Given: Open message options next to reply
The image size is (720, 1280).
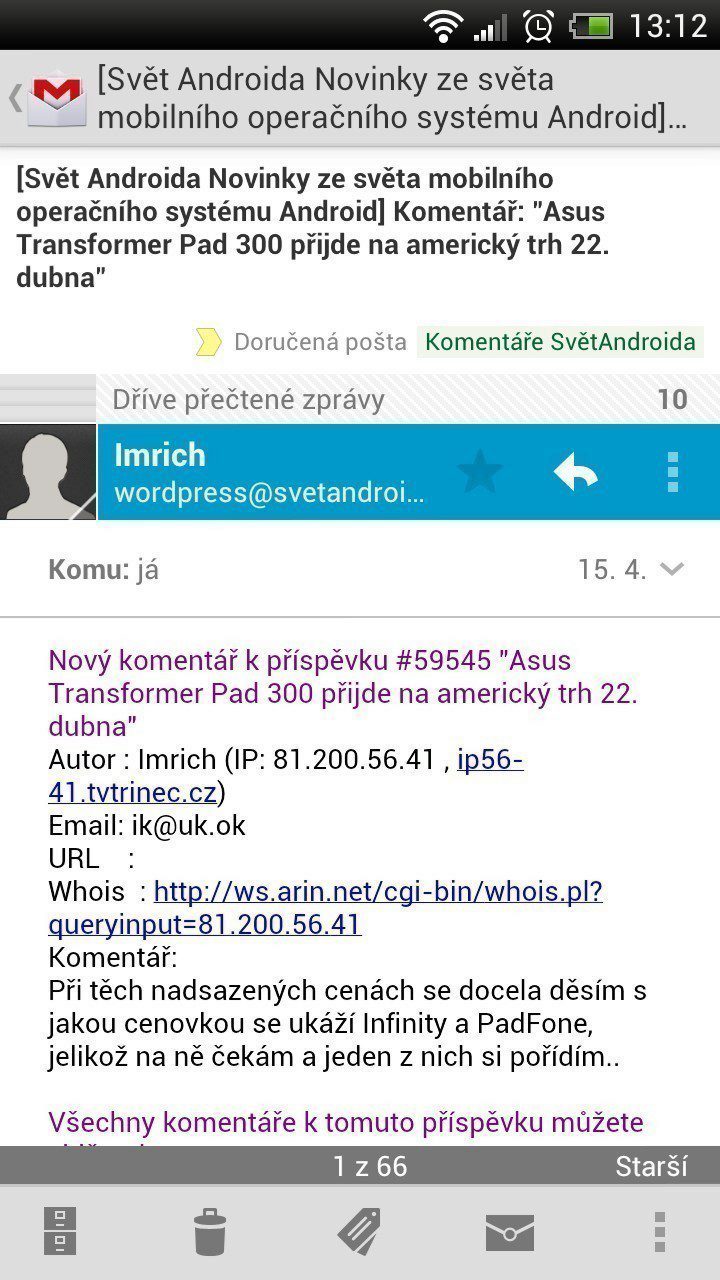Looking at the screenshot, I should (672, 472).
